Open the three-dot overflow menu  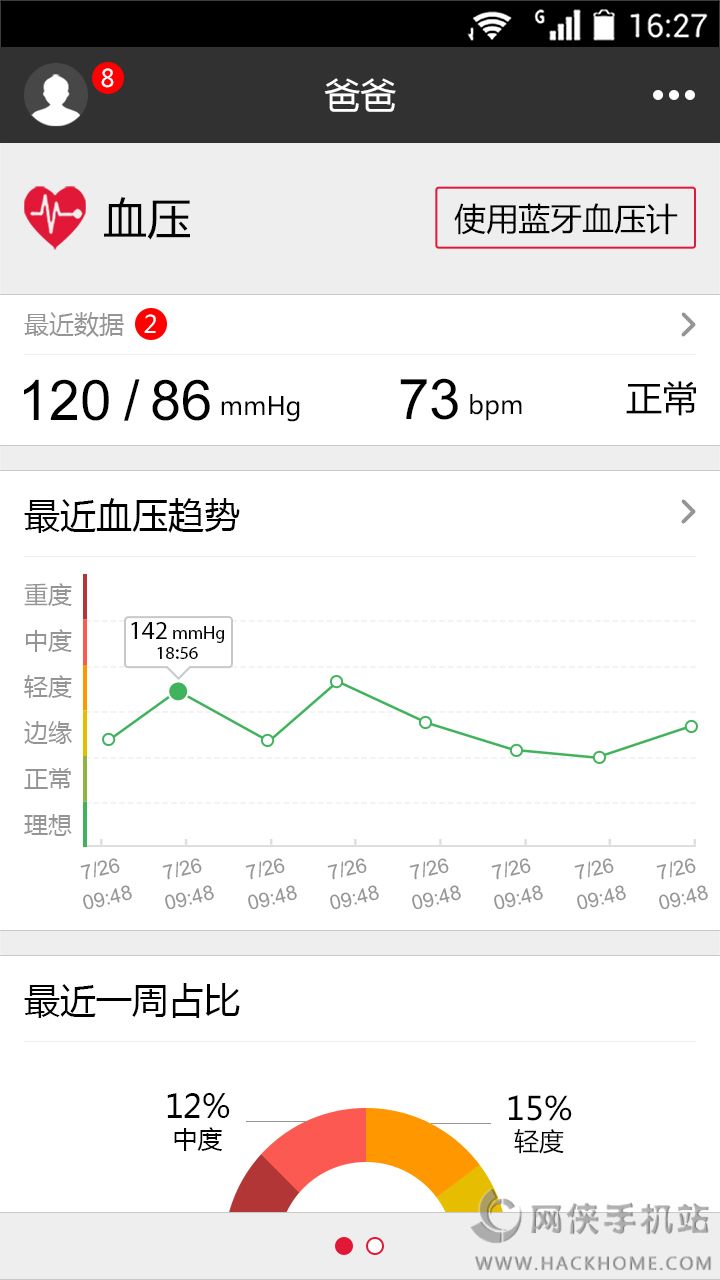[x=673, y=95]
